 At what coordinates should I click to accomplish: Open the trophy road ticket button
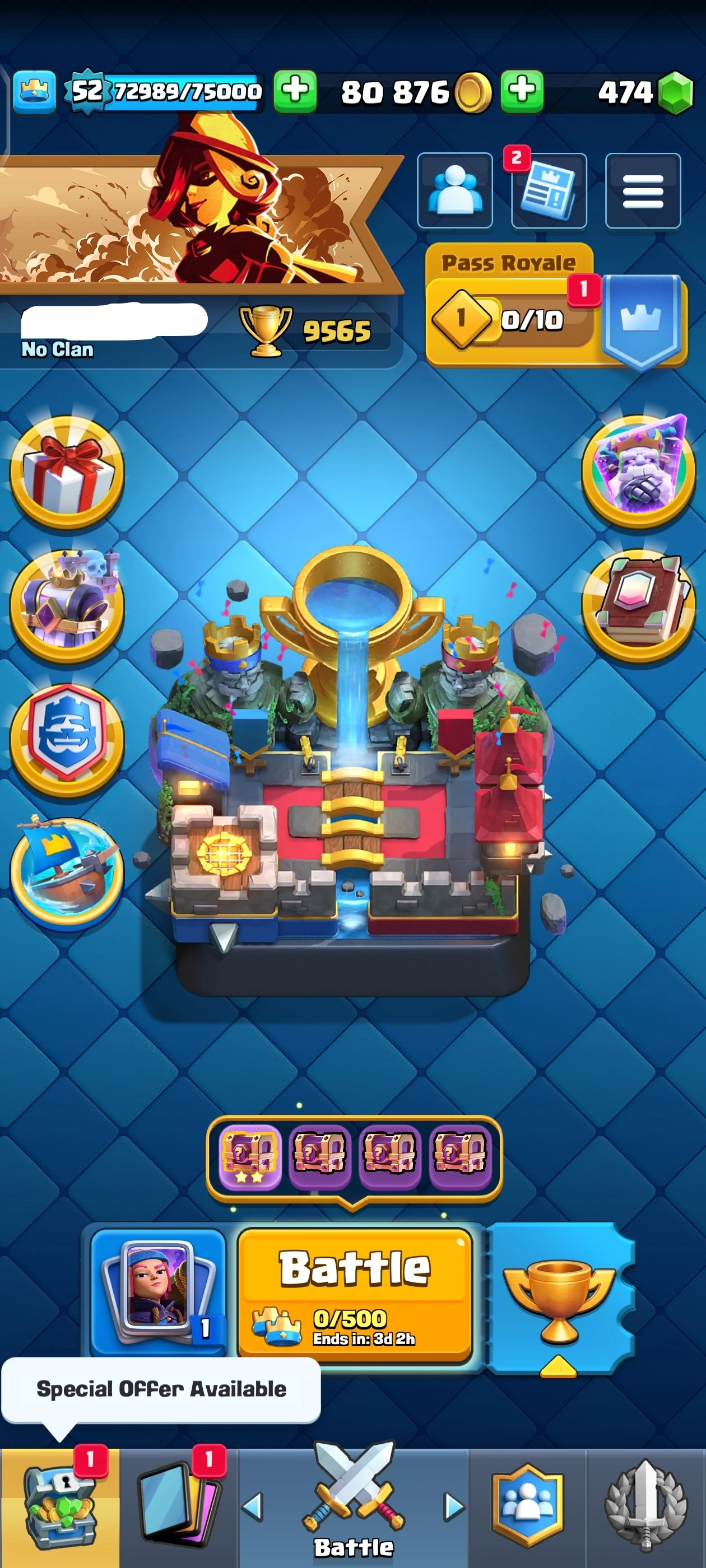click(x=559, y=1296)
